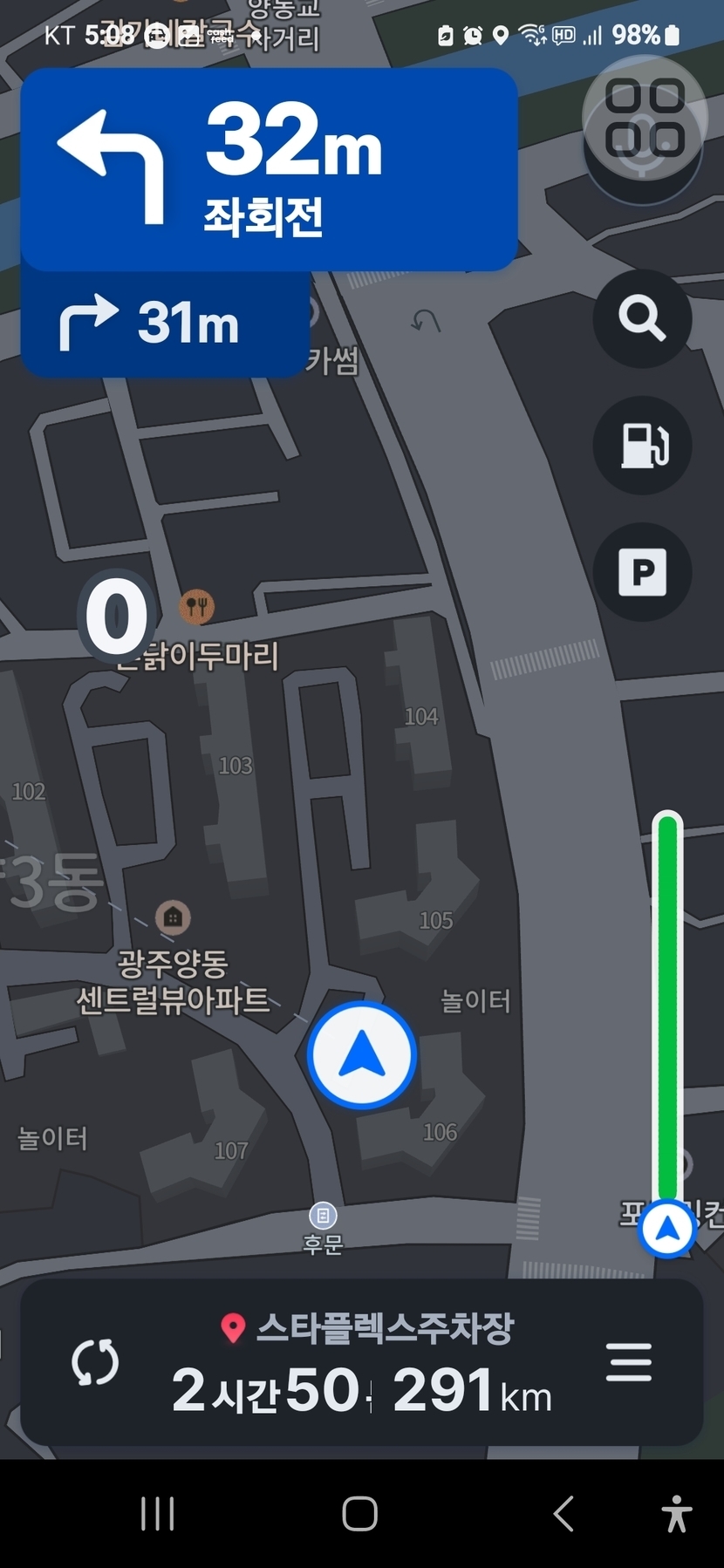Refresh the route search
The width and height of the screenshot is (724, 1568).
tap(95, 1361)
